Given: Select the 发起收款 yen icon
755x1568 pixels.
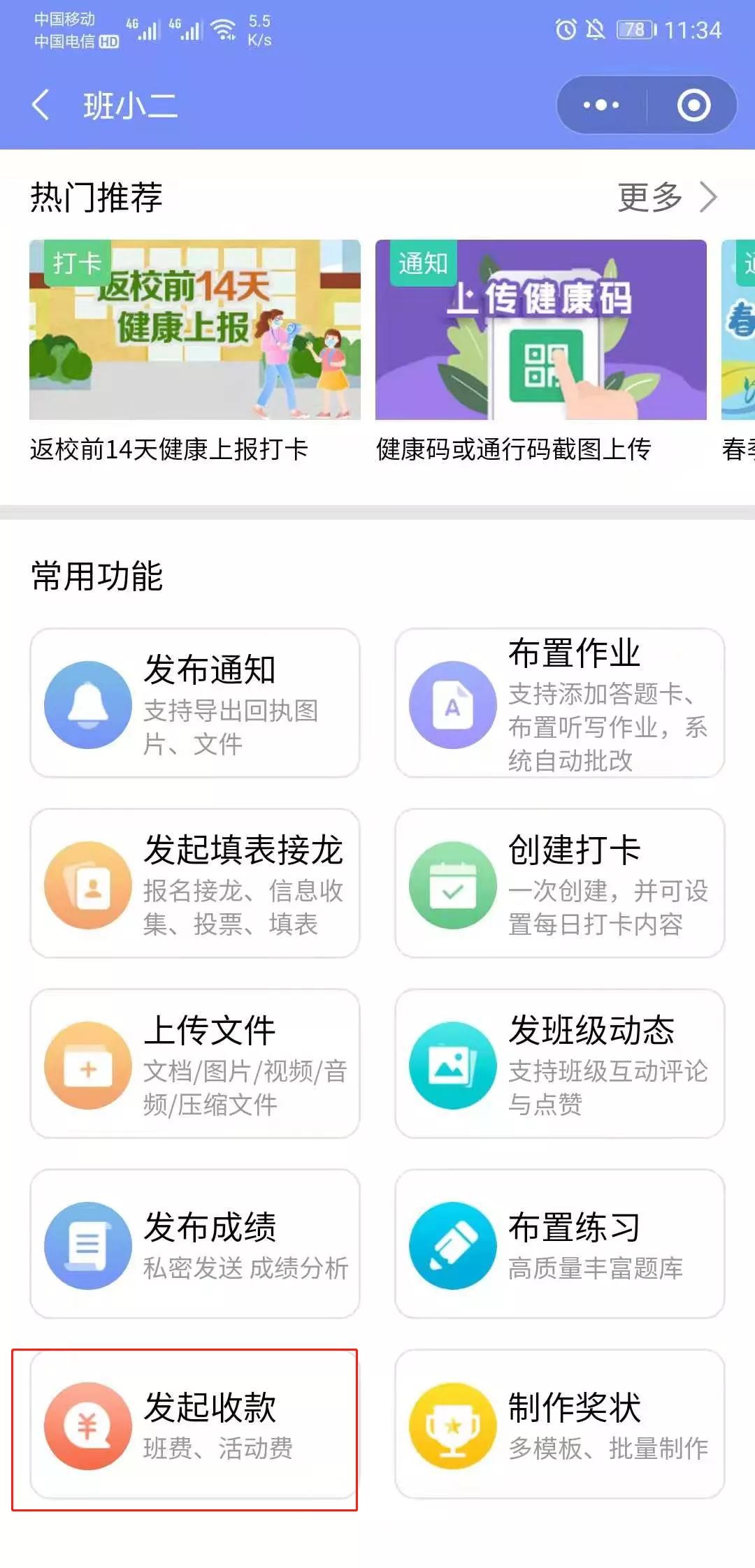Looking at the screenshot, I should (87, 1425).
